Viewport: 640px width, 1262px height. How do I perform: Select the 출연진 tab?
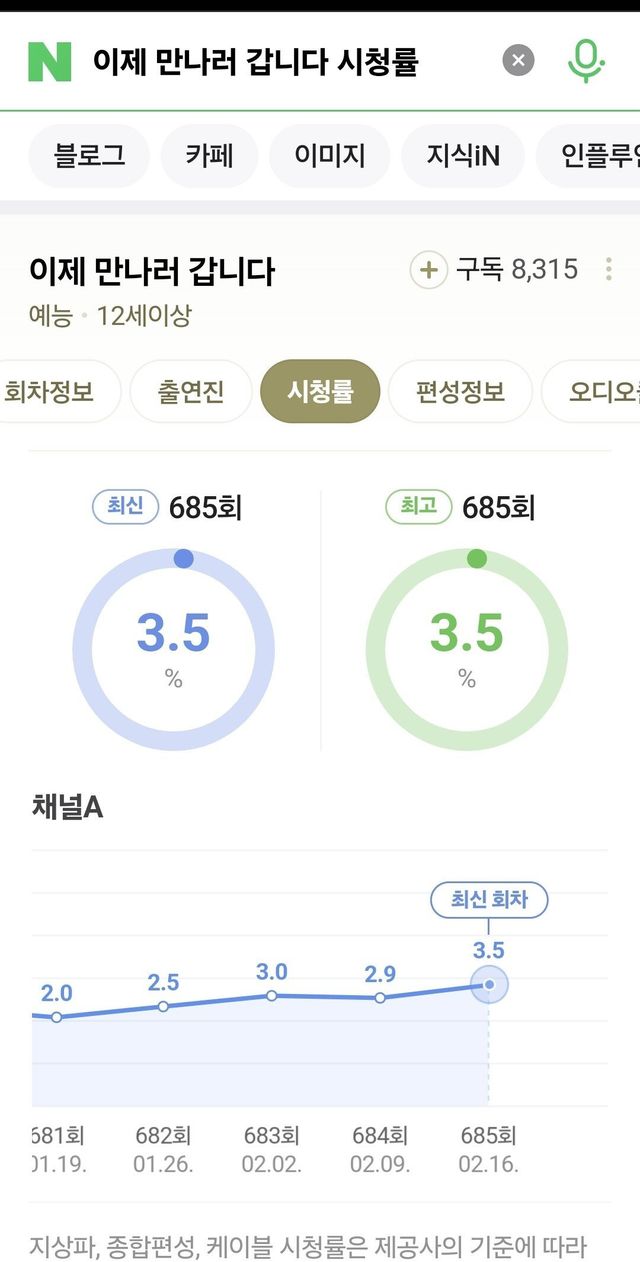point(191,391)
